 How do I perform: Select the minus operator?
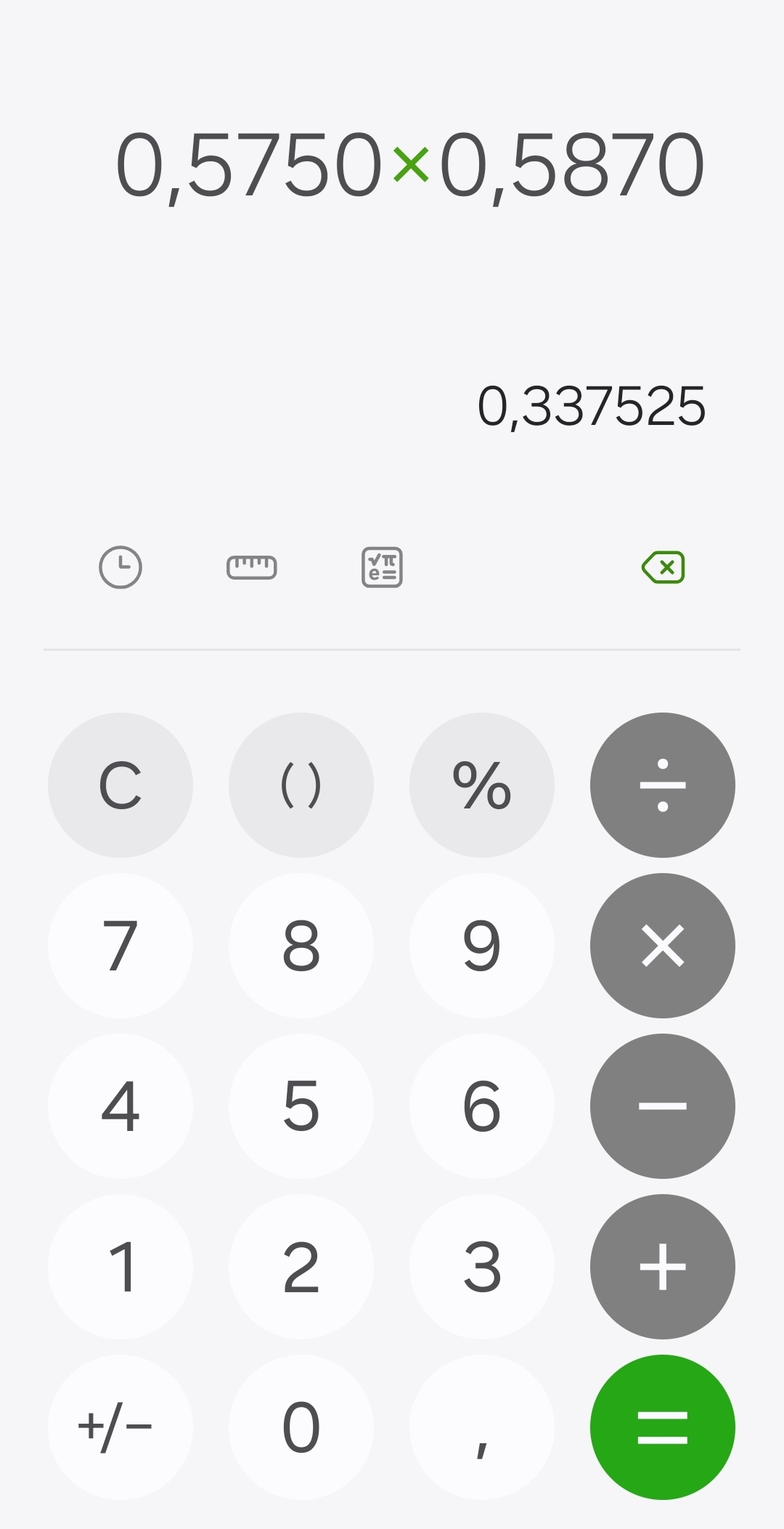coord(662,1106)
